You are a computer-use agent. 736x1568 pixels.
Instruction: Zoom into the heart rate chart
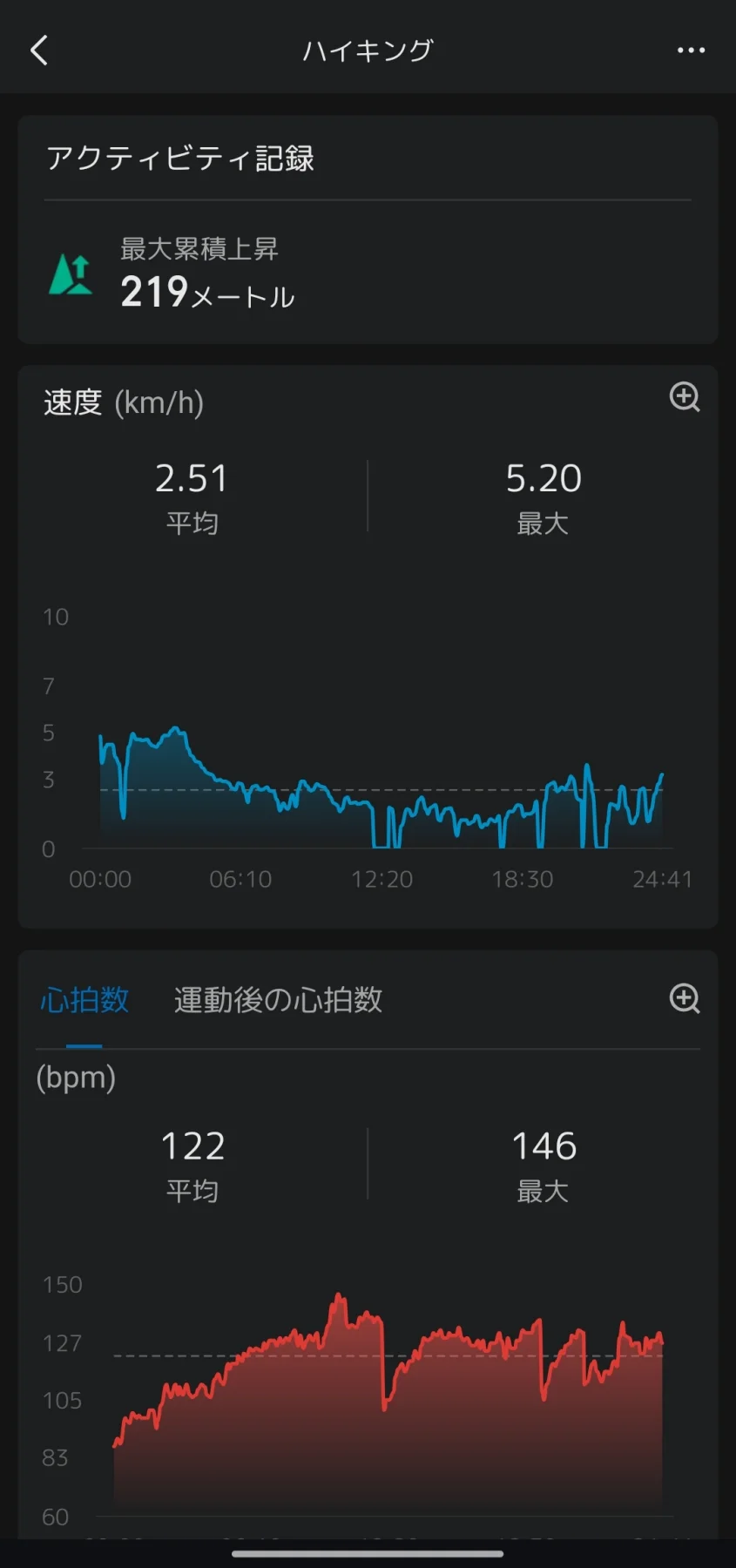pyautogui.click(x=685, y=999)
